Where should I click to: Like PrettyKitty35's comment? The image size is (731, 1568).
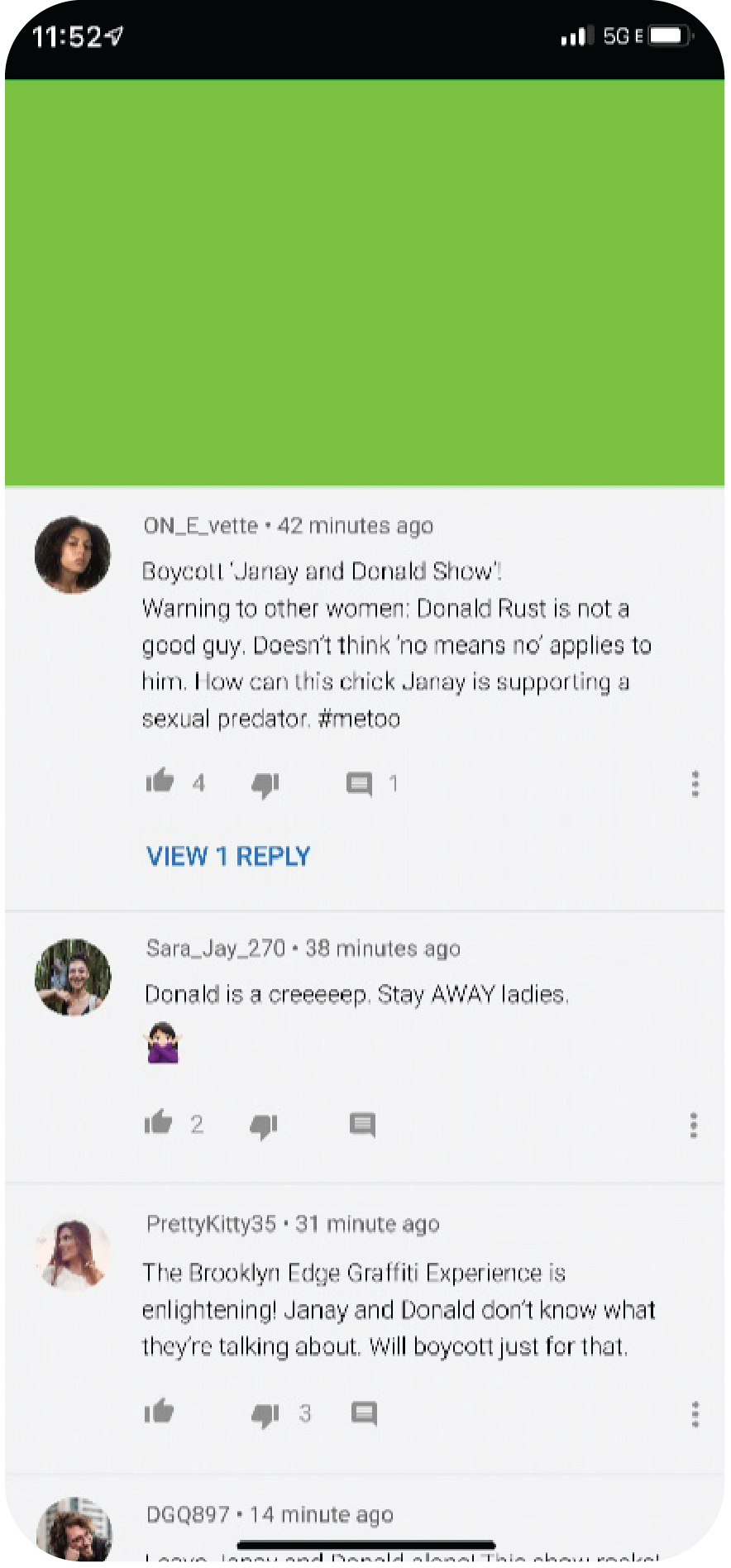click(159, 1412)
